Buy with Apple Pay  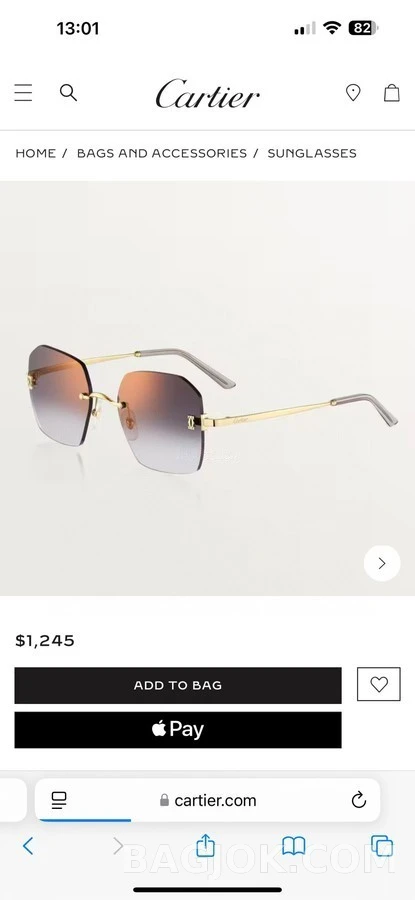coord(178,730)
